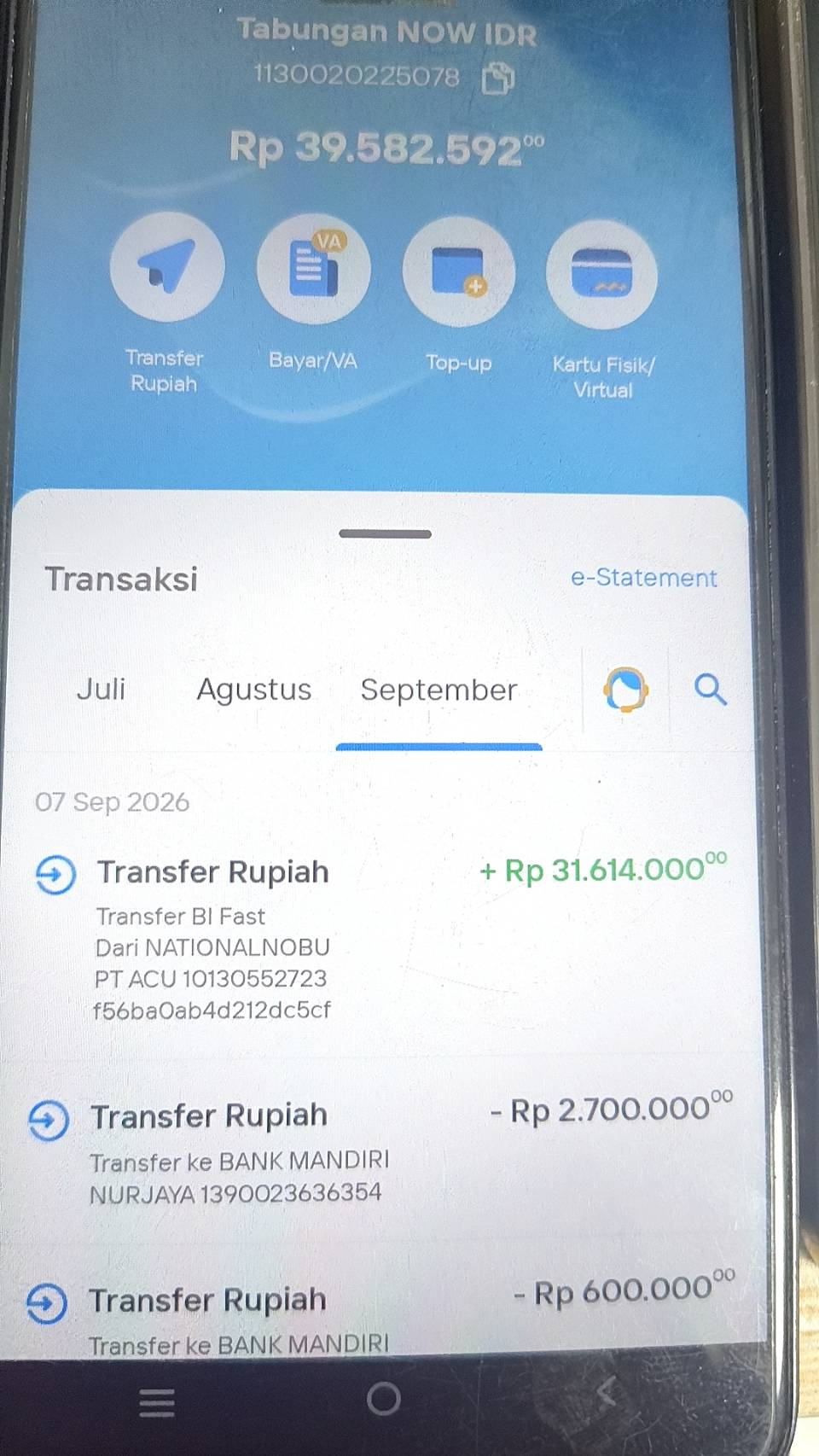
Task: Copy the account number 1130020225078
Action: (x=498, y=79)
